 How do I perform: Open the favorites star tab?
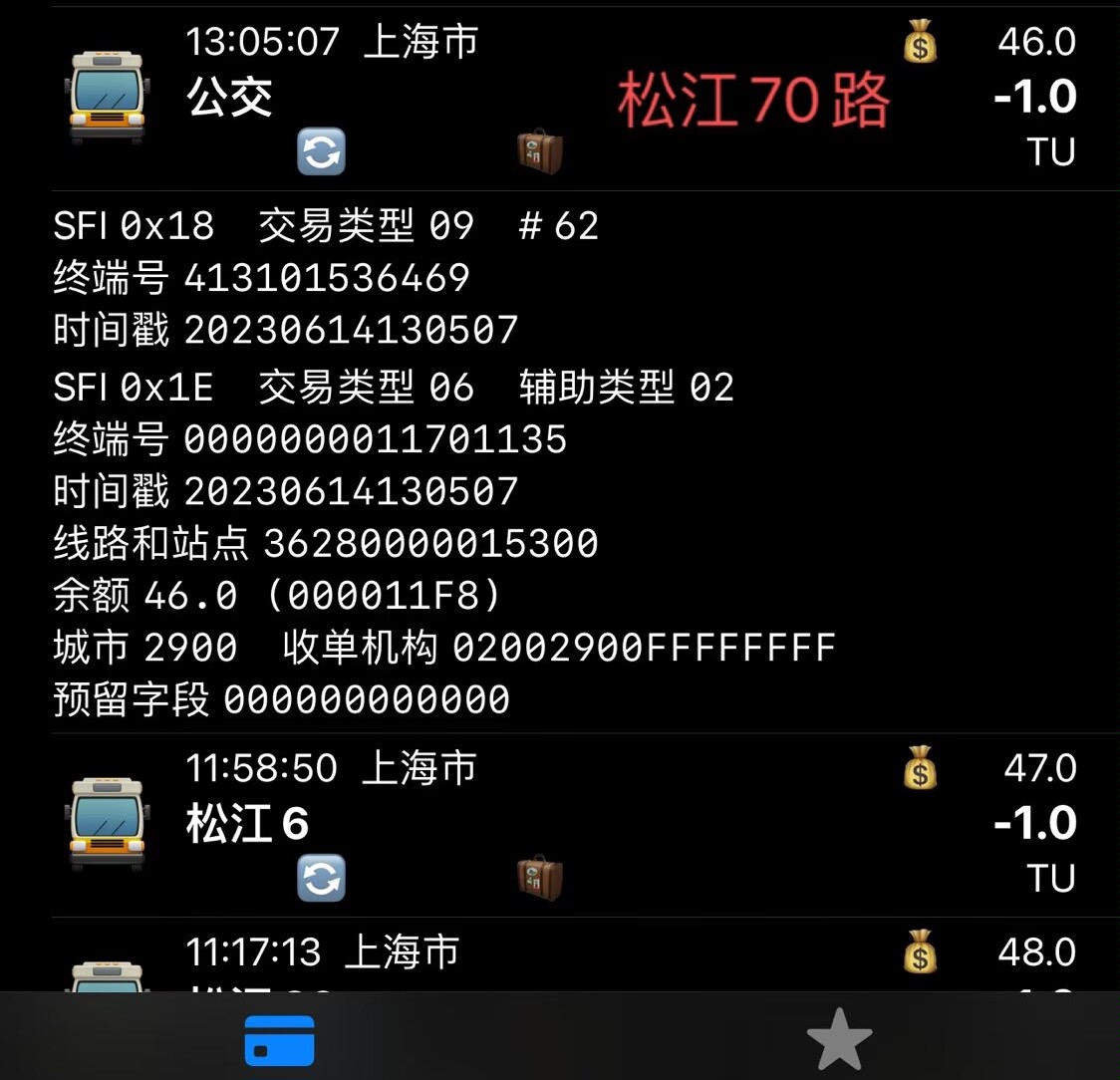tap(839, 1040)
